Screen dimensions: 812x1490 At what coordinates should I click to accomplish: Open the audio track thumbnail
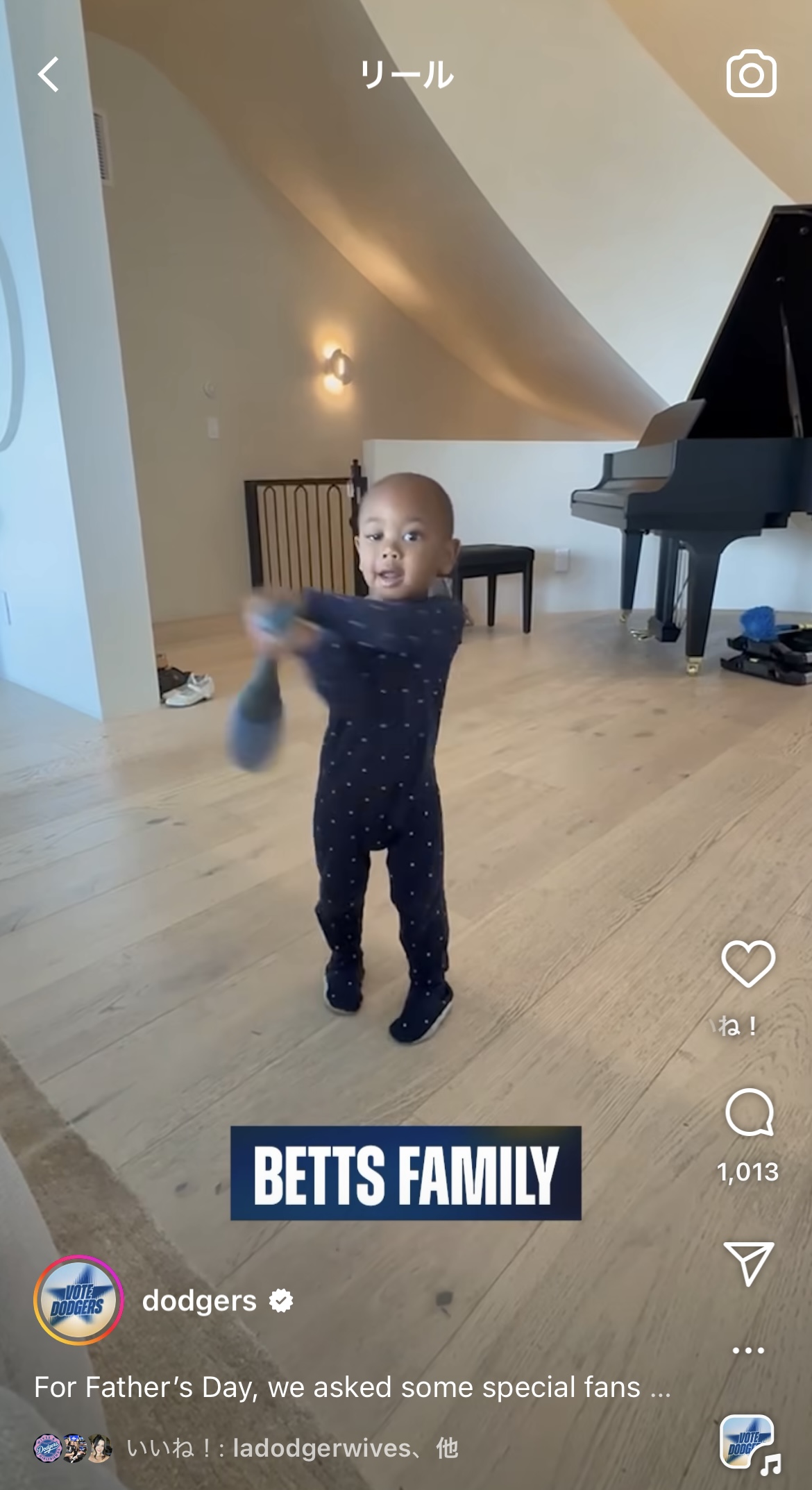click(x=748, y=1442)
